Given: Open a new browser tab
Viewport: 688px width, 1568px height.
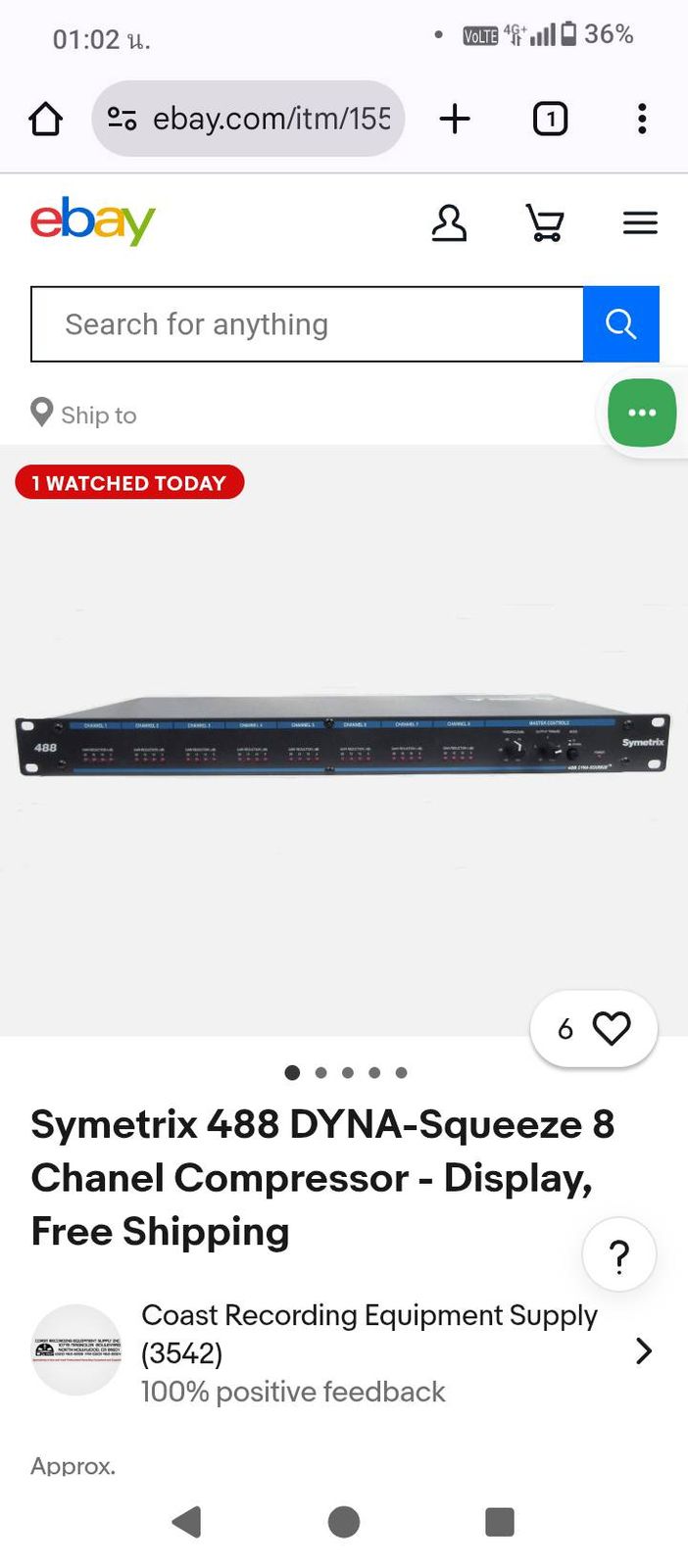Looking at the screenshot, I should click(455, 120).
